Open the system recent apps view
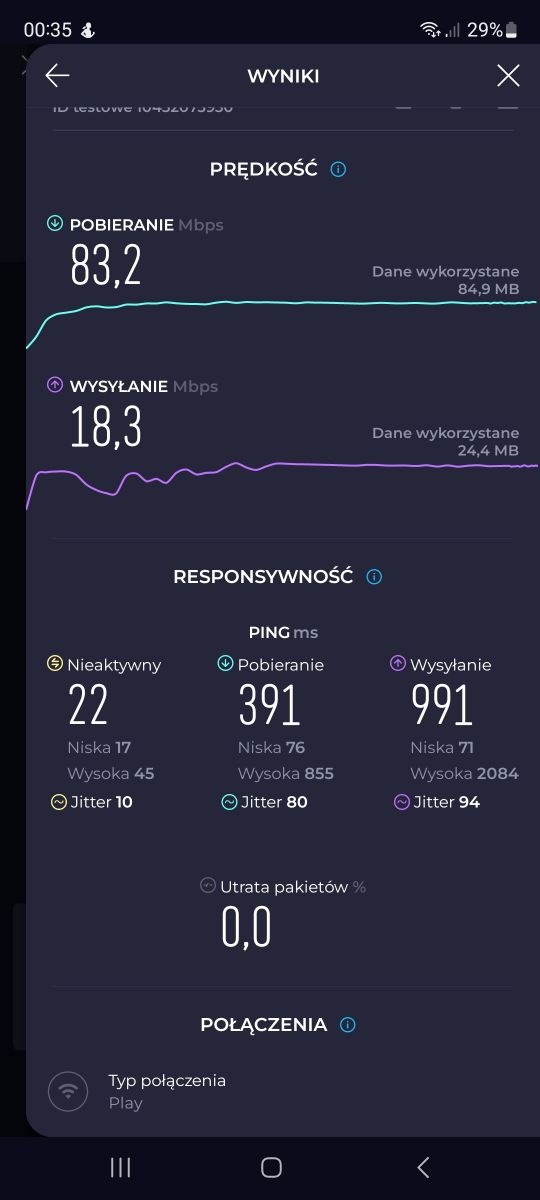 (120, 1167)
